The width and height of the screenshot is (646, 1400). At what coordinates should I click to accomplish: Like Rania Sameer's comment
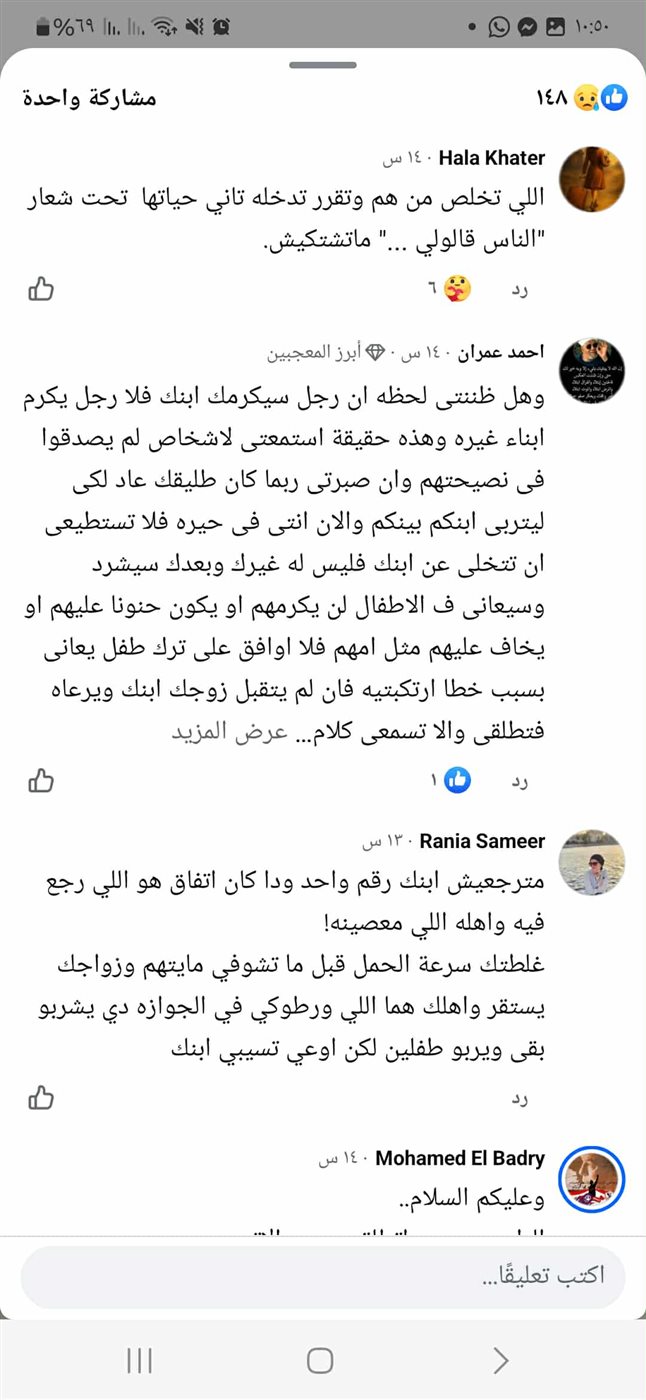[41, 1098]
